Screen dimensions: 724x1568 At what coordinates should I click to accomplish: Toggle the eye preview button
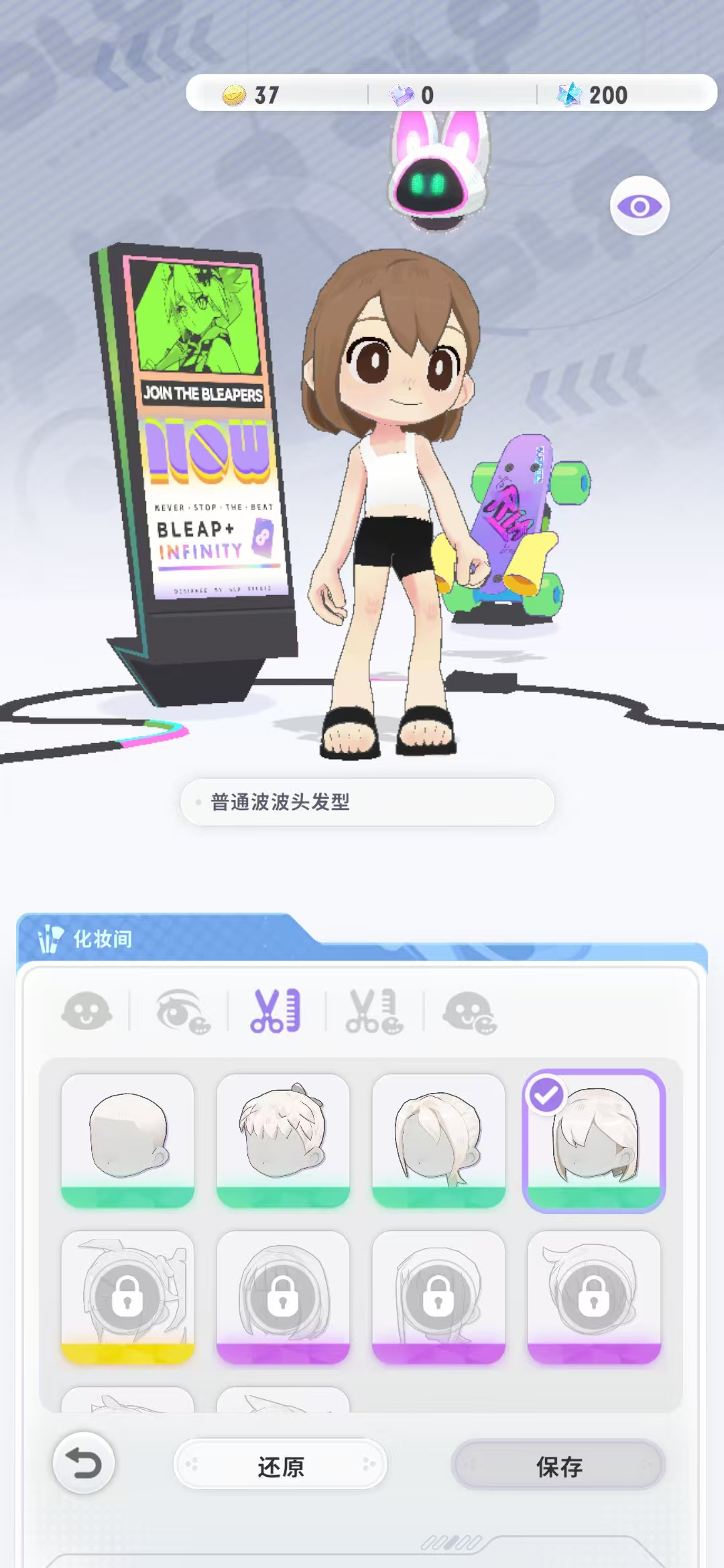point(640,206)
